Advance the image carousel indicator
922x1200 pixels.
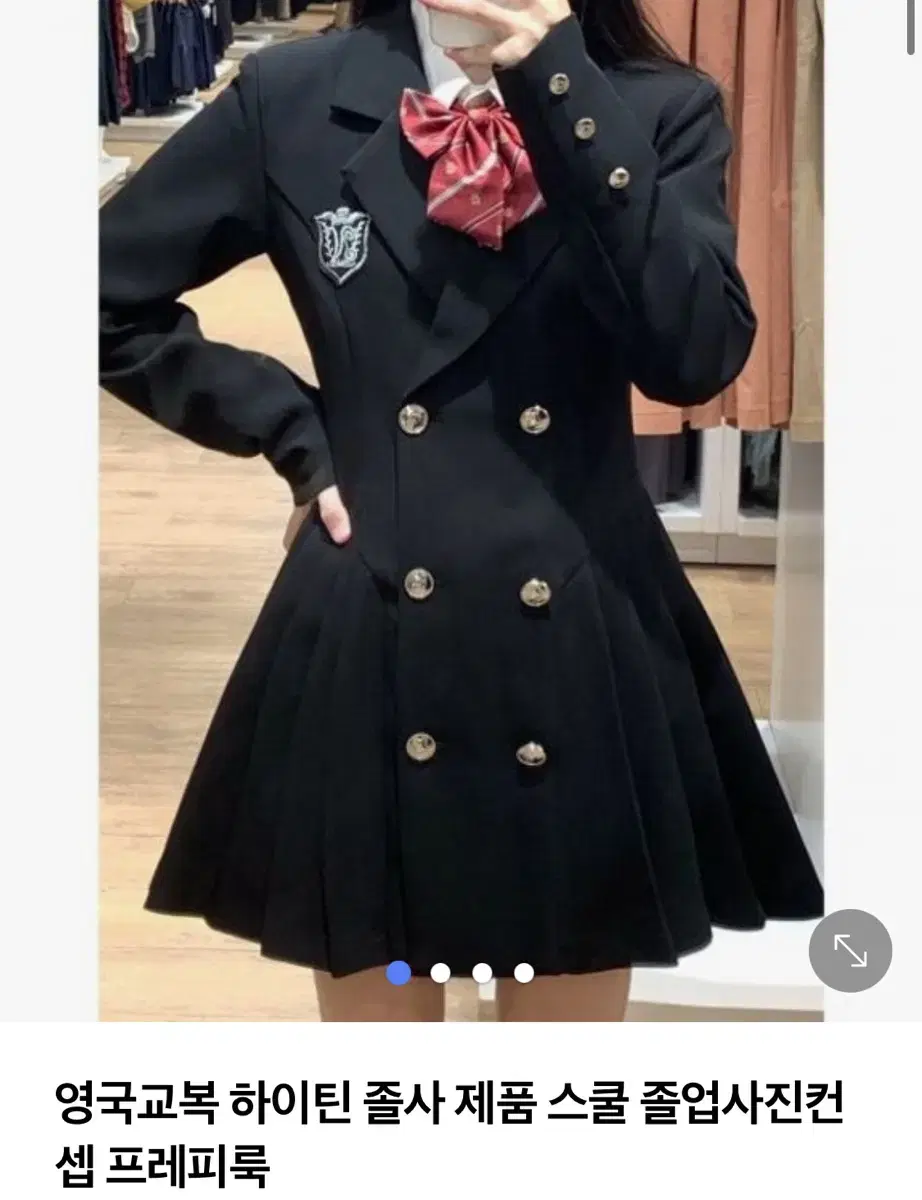click(441, 970)
